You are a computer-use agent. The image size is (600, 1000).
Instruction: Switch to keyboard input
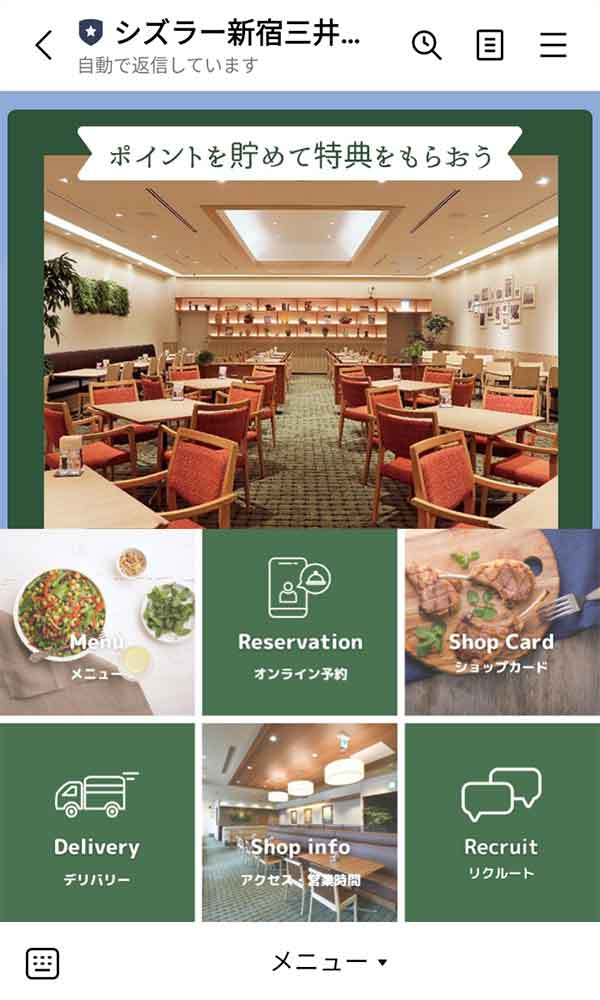pyautogui.click(x=42, y=963)
